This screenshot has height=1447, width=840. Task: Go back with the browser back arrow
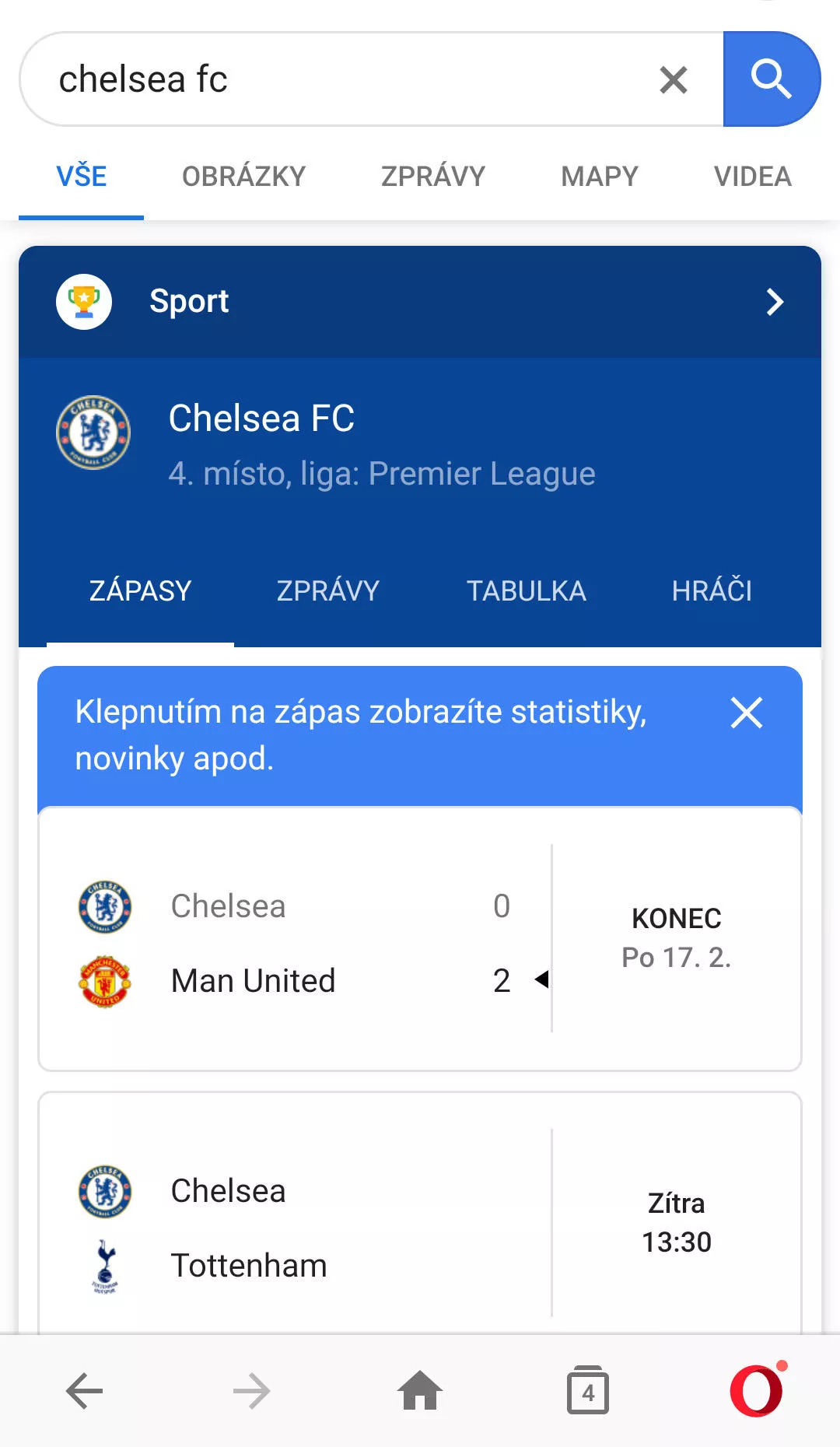click(x=84, y=1391)
